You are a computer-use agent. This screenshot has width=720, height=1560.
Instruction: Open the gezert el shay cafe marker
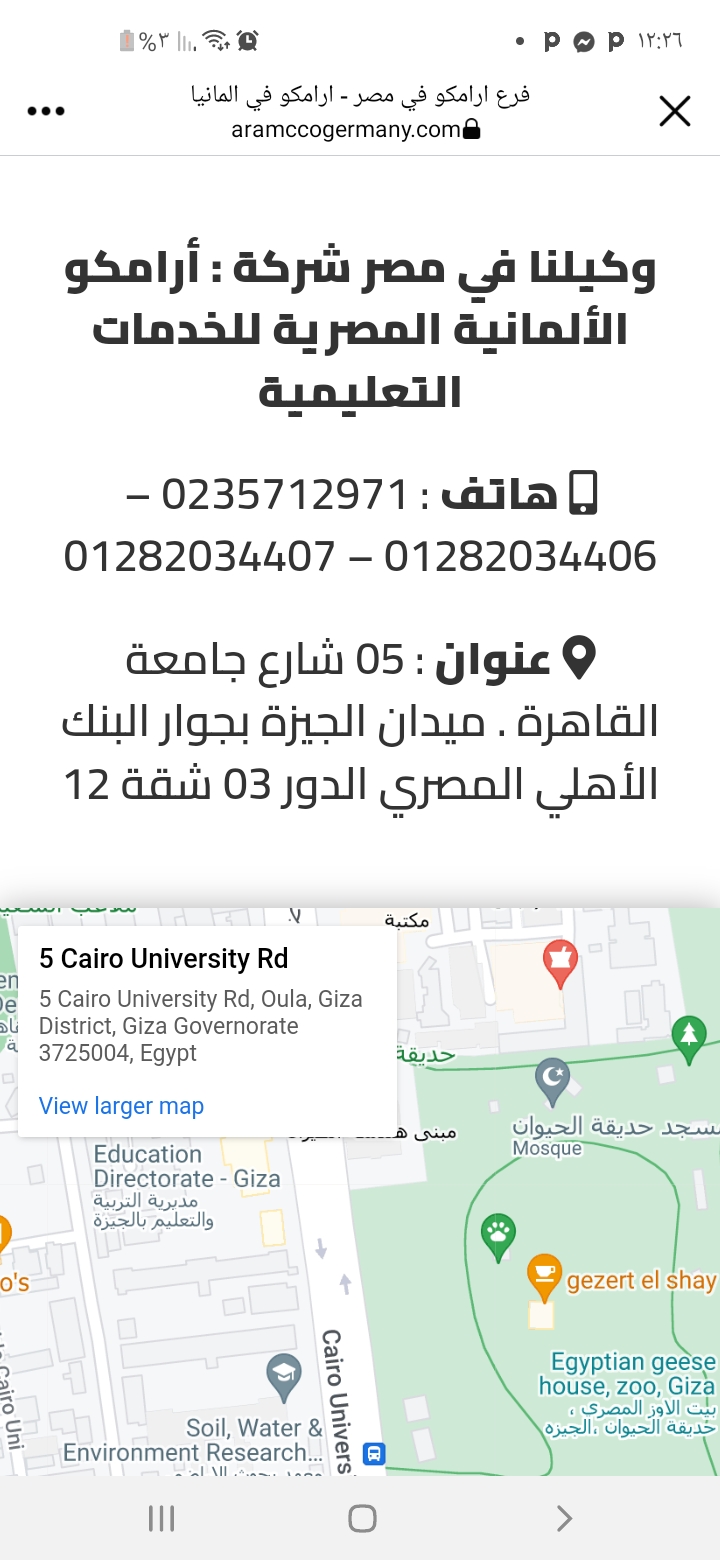point(544,1277)
